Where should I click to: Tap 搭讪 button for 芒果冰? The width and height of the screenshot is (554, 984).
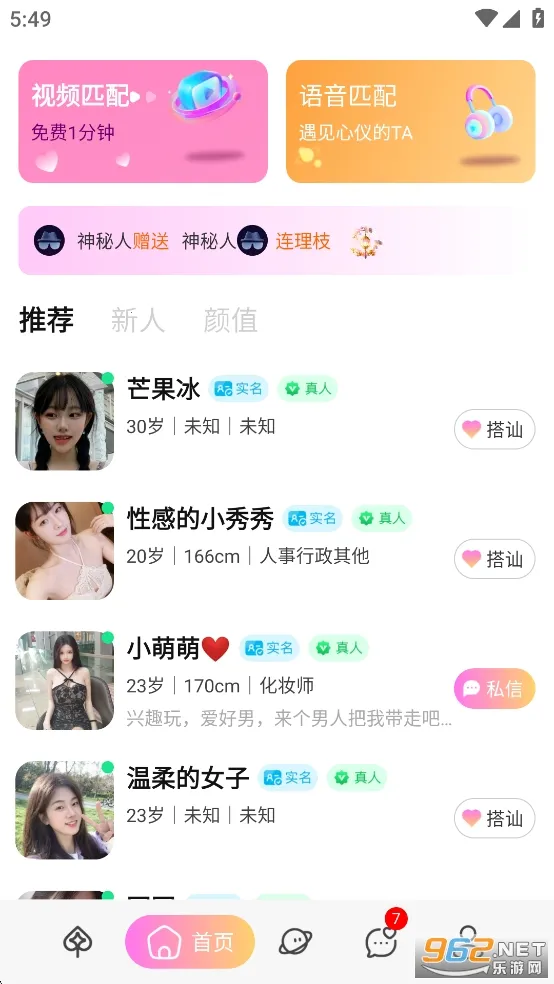[x=494, y=429]
